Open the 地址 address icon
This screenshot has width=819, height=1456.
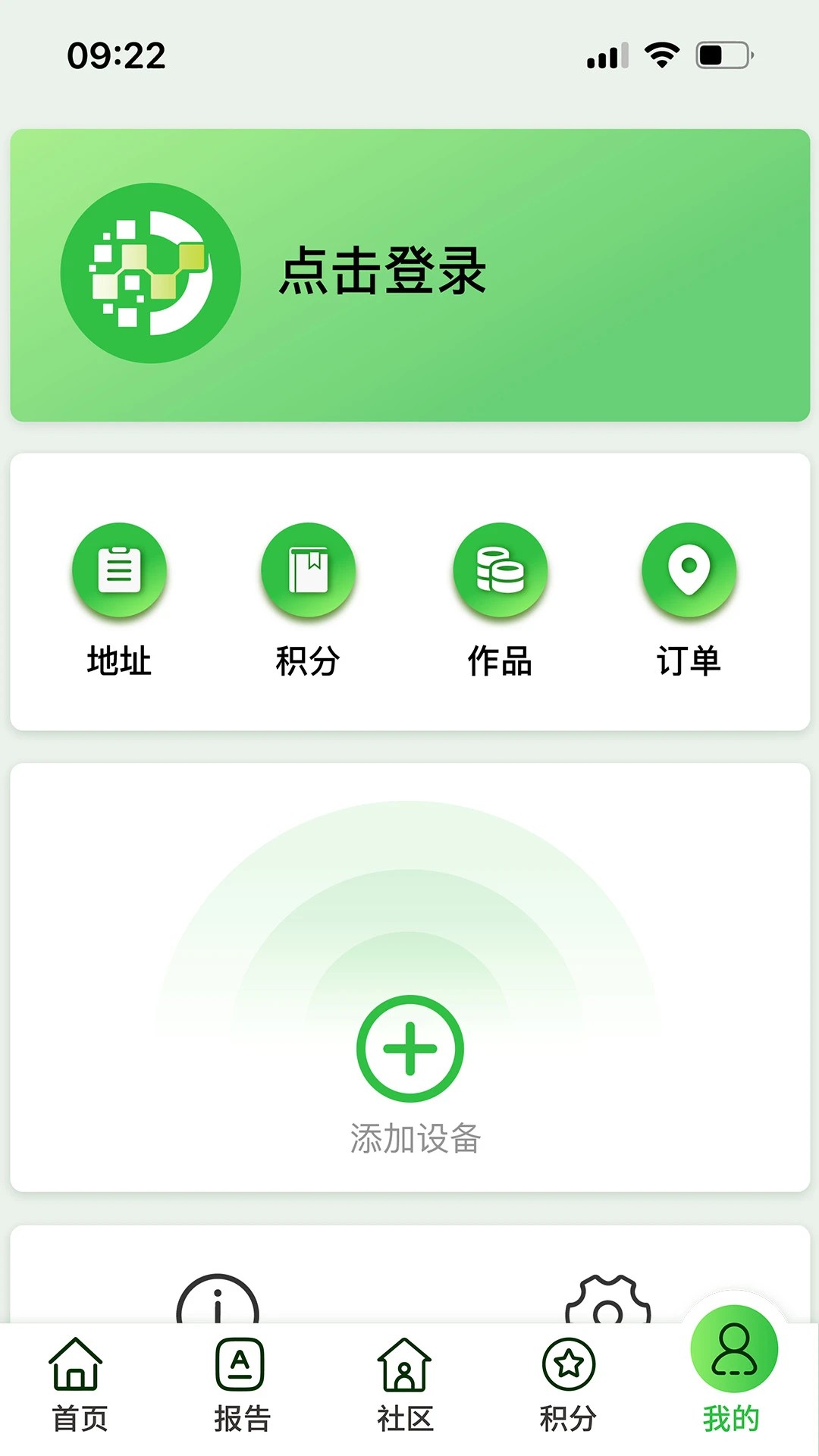[118, 573]
